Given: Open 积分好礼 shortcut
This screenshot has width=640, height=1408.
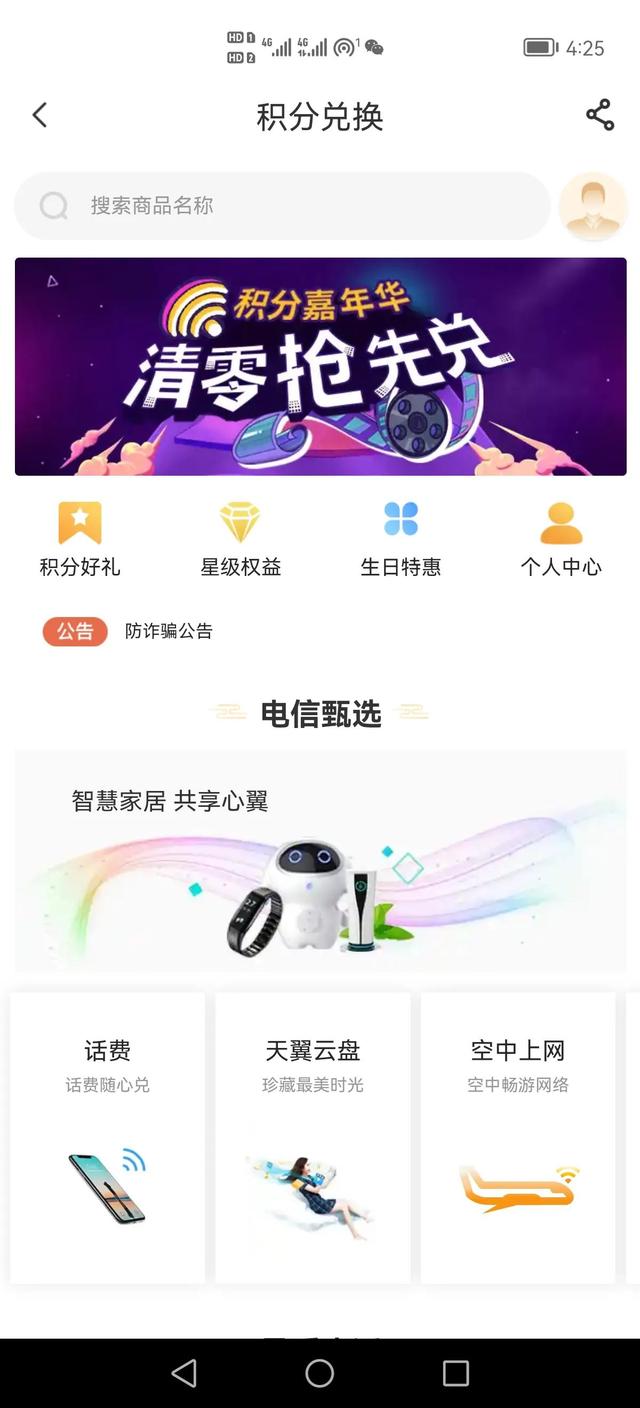Looking at the screenshot, I should click(x=80, y=540).
